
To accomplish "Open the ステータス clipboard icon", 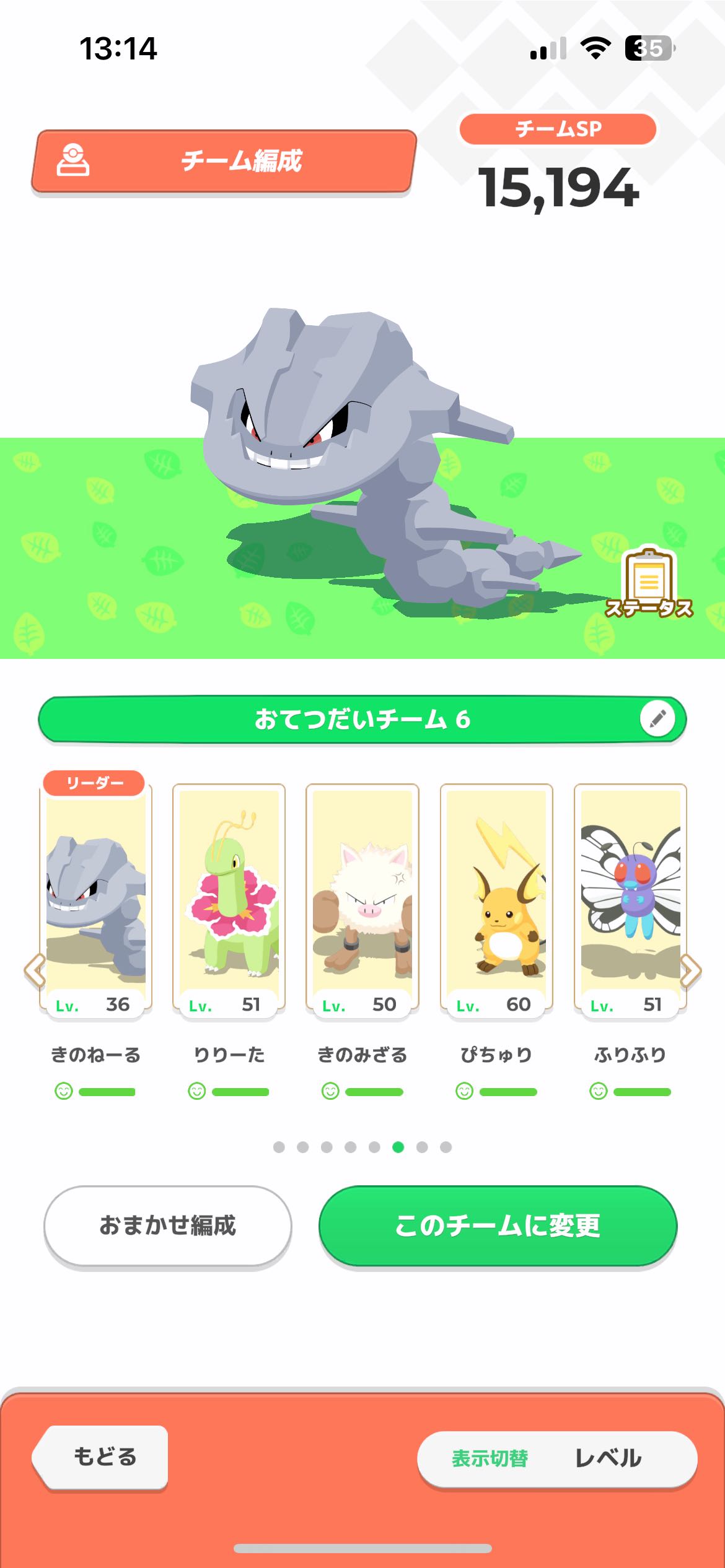I will tap(649, 583).
